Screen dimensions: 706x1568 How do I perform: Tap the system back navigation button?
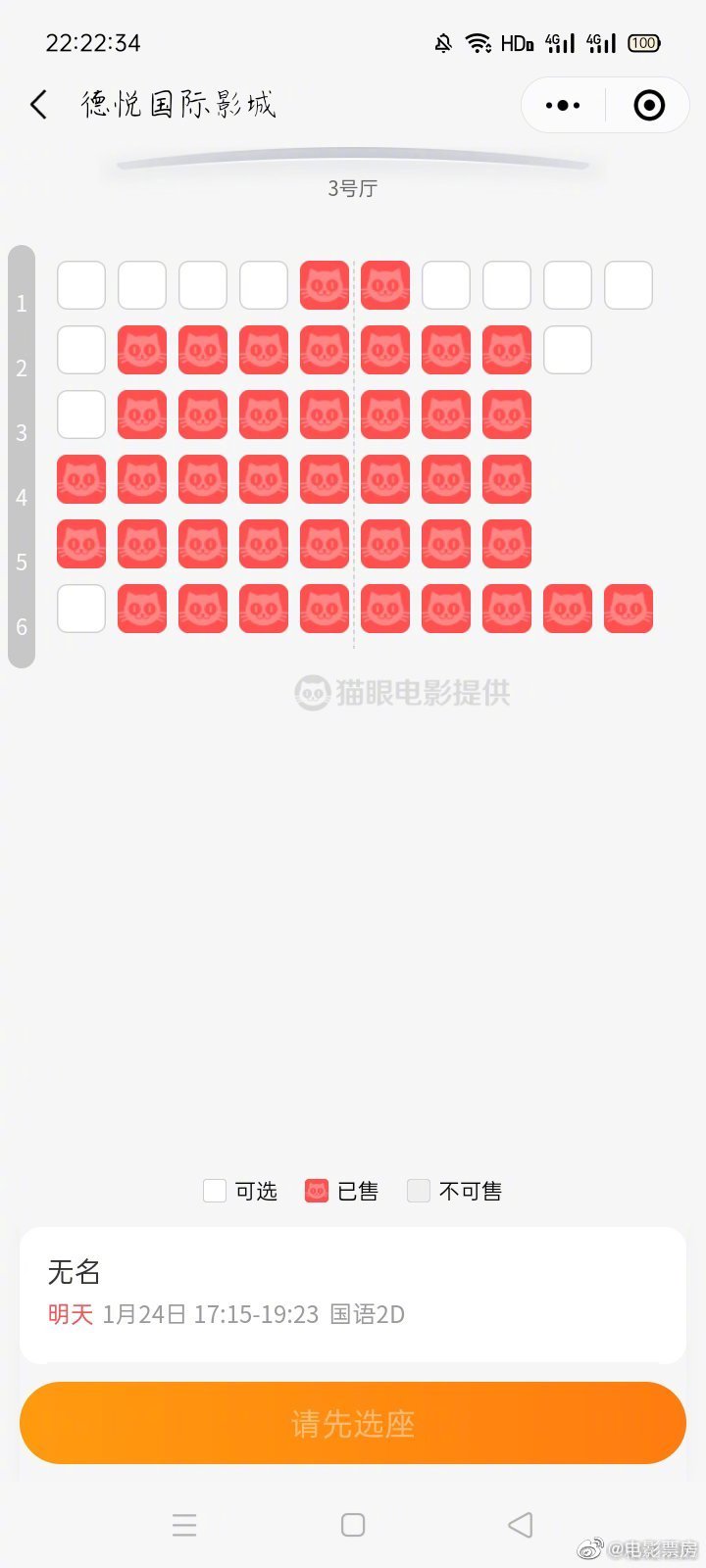pyautogui.click(x=521, y=1525)
